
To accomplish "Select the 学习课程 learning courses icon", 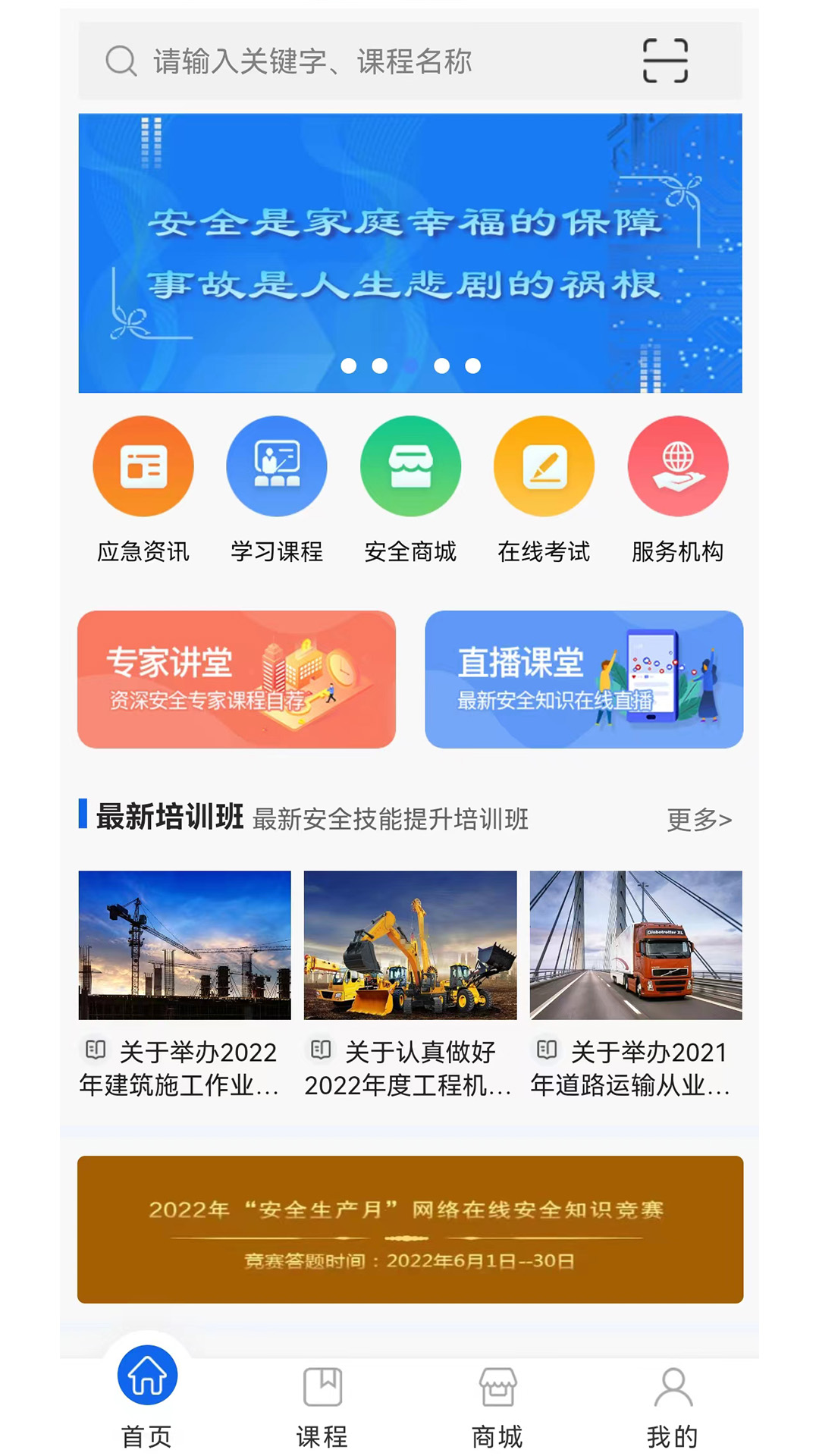I will pyautogui.click(x=277, y=466).
